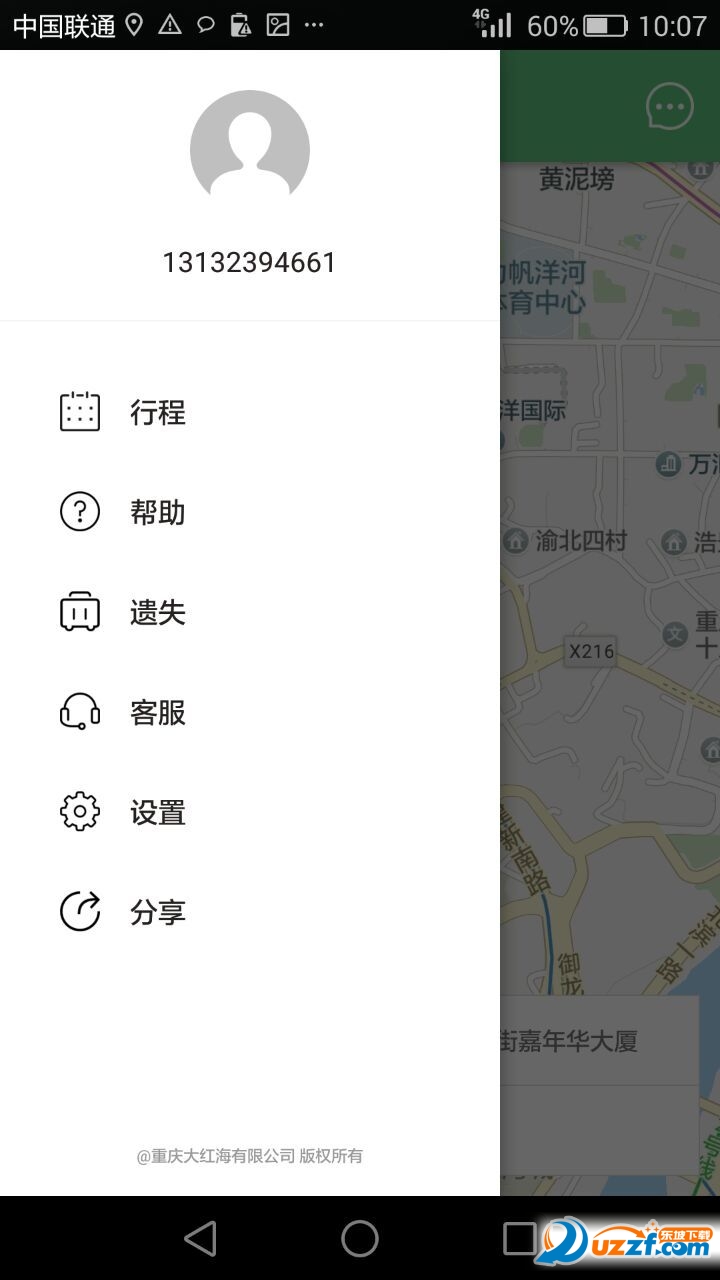This screenshot has width=720, height=1280.
Task: Tap the X216 road label on map
Action: click(591, 653)
